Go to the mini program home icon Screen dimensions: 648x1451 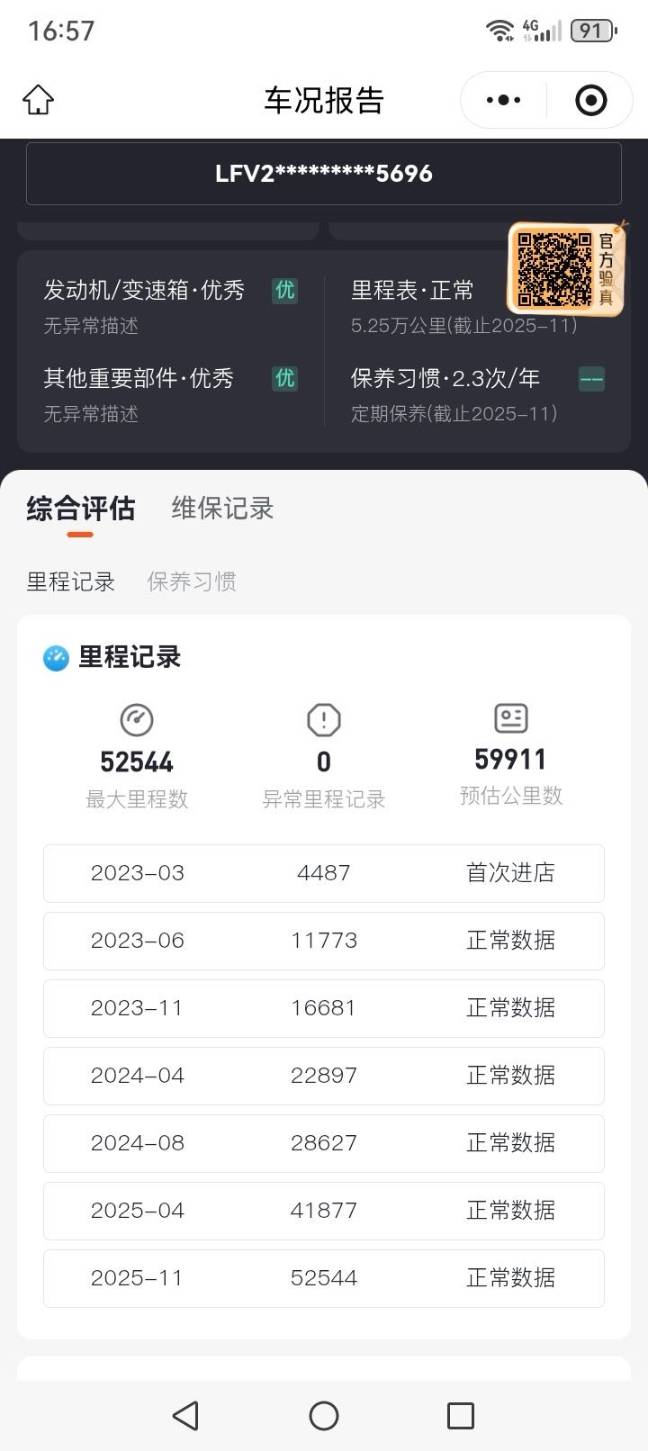click(x=38, y=100)
